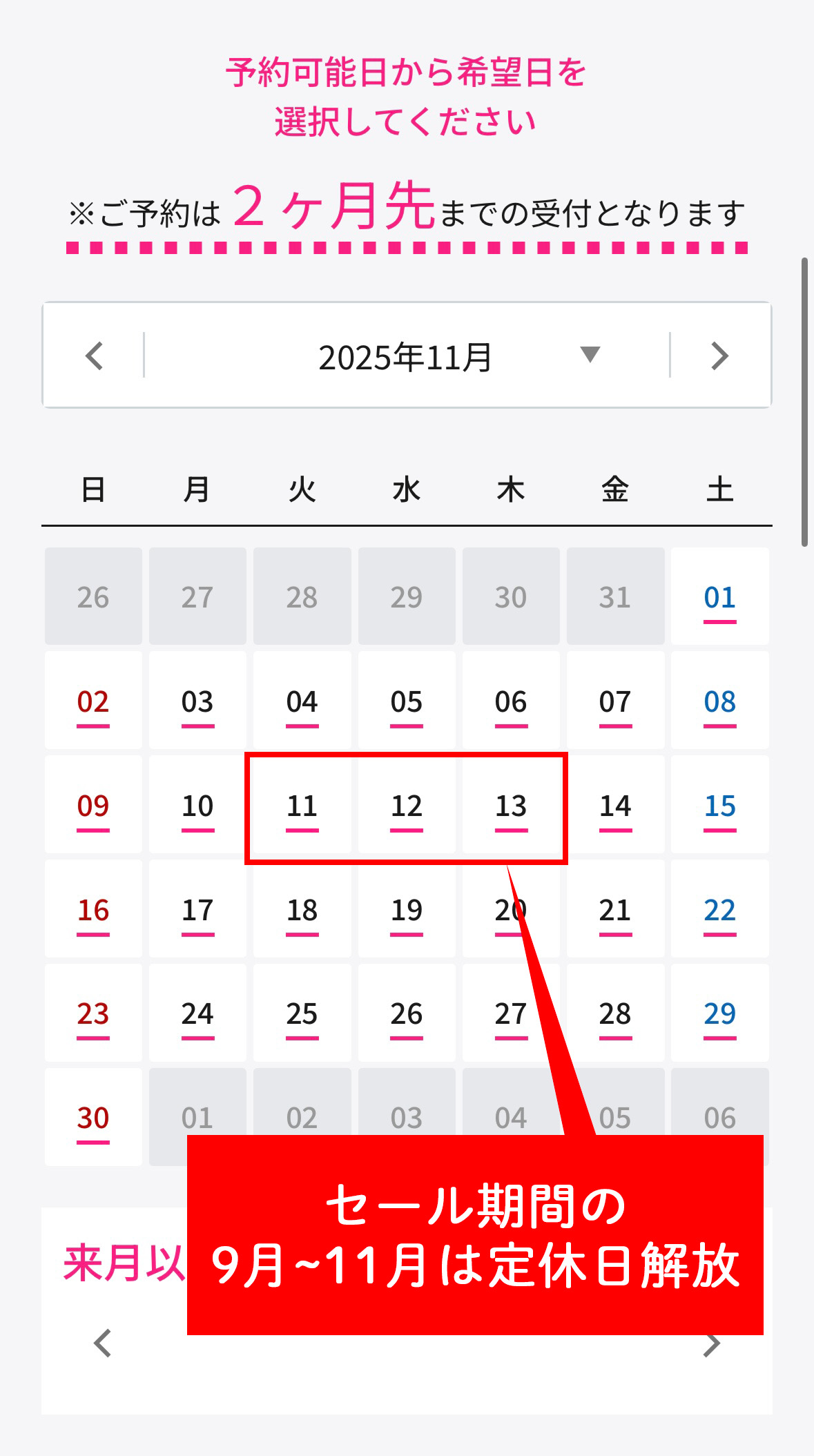The image size is (814, 1456).
Task: Pick date 13 on the calendar
Action: point(510,805)
